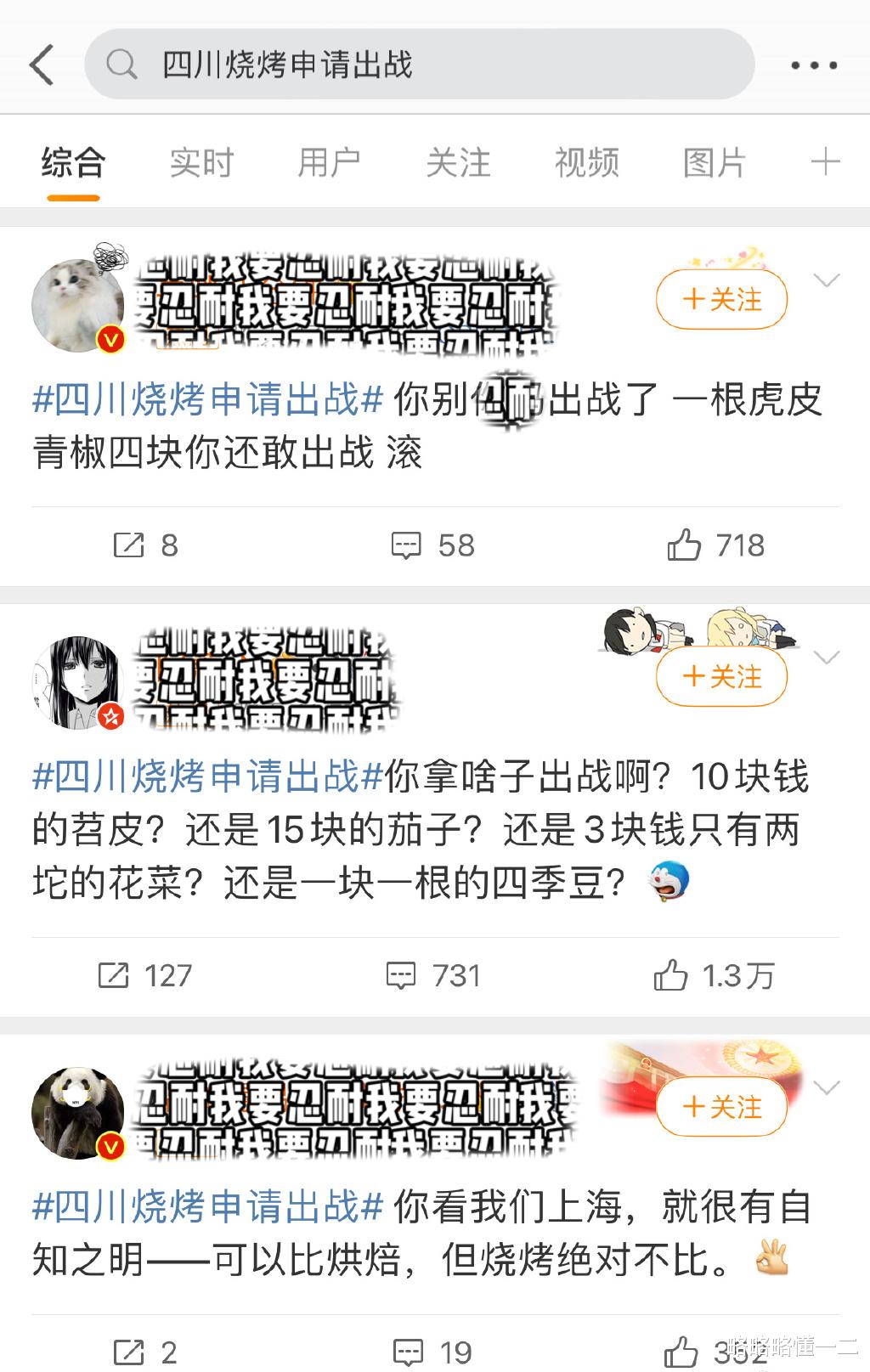Click the repost icon under the first post
Image resolution: width=870 pixels, height=1372 pixels.
[x=128, y=546]
